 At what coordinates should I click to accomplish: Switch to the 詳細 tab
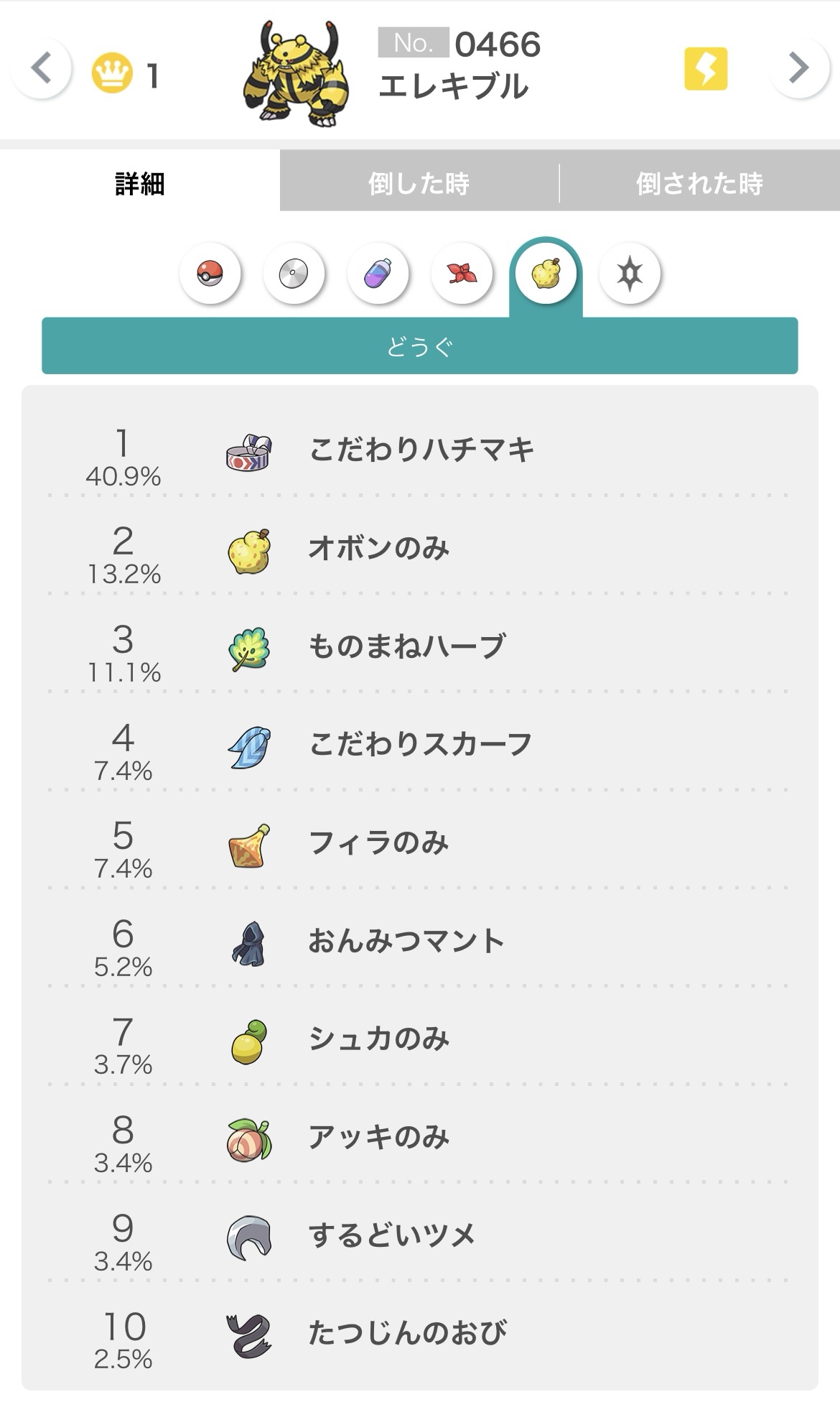tap(140, 183)
